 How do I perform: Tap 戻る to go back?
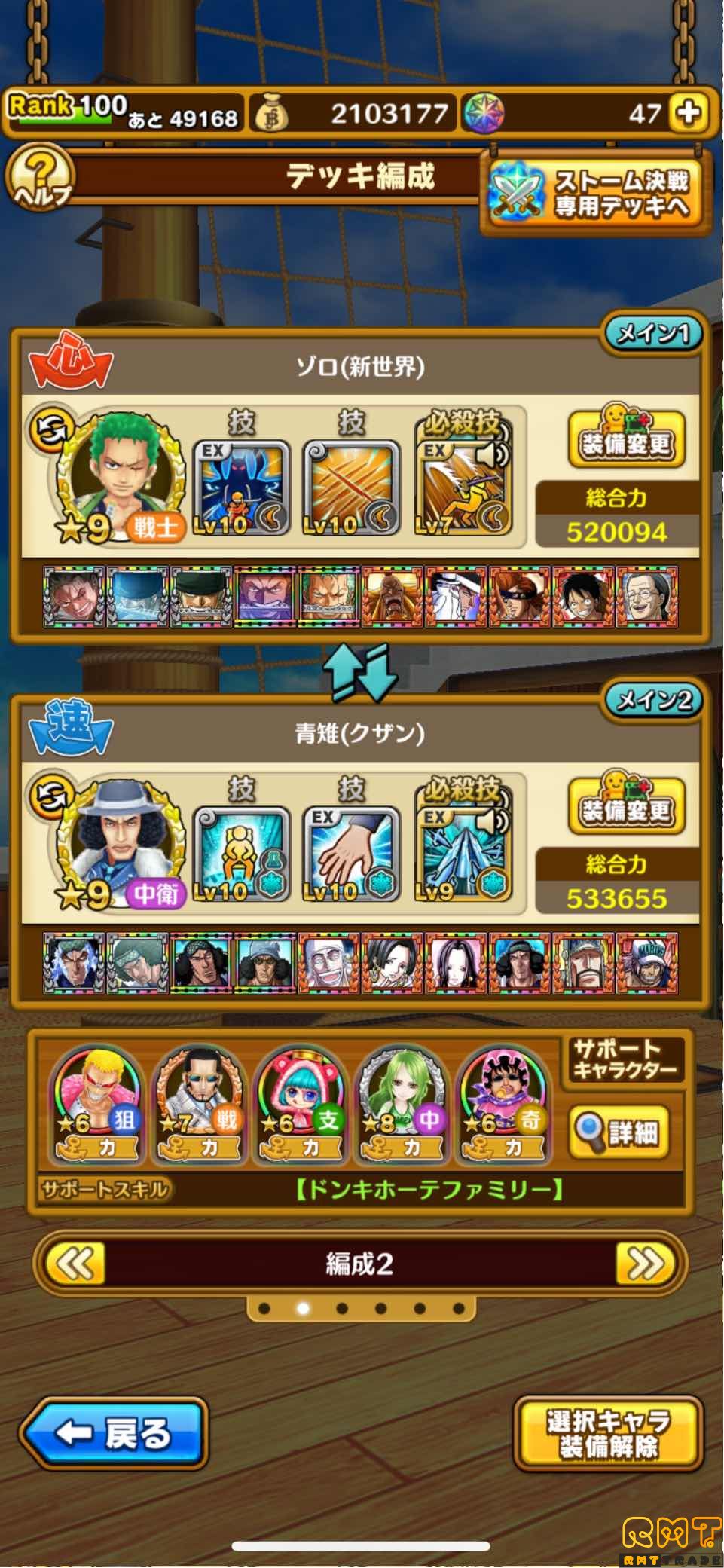(115, 1433)
